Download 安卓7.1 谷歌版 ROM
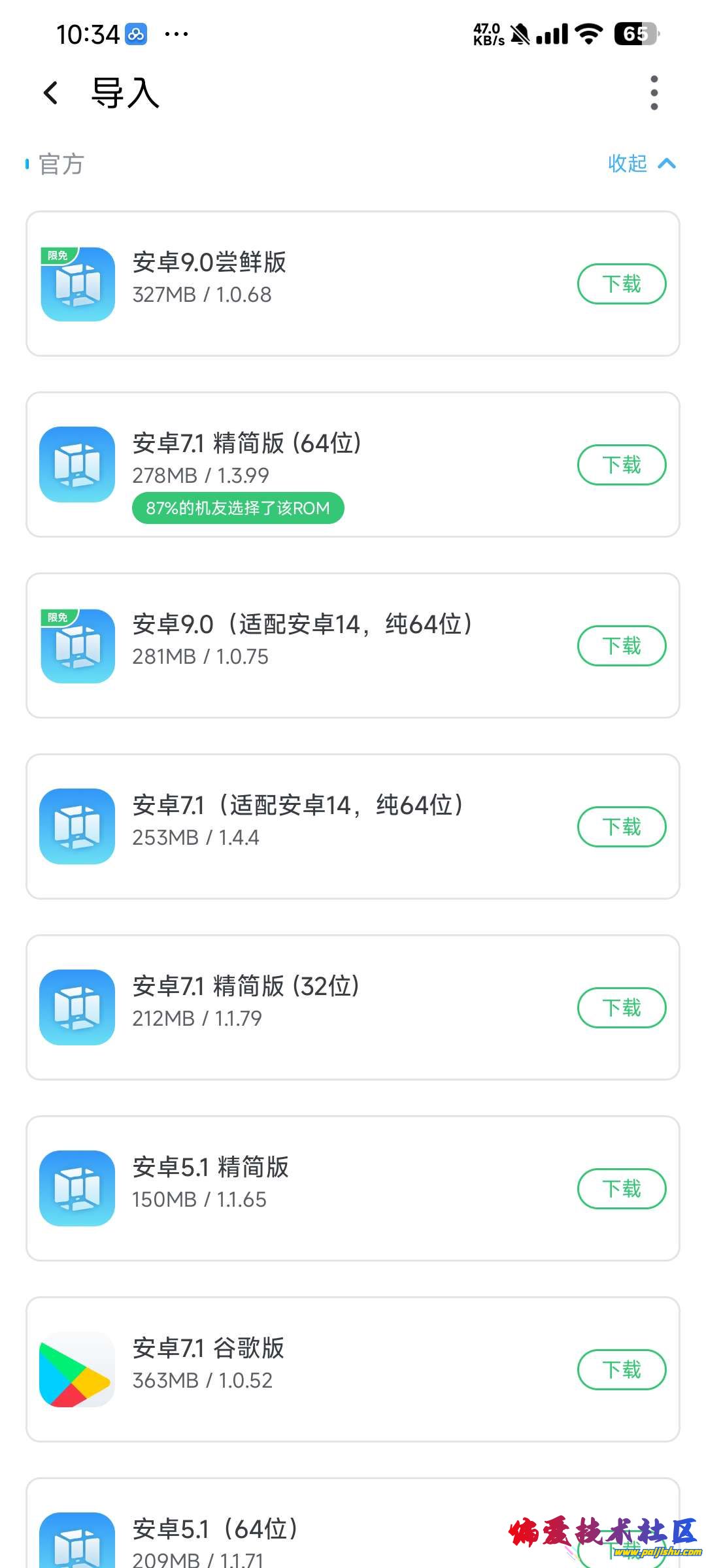The height and width of the screenshot is (1568, 706). (x=621, y=1370)
